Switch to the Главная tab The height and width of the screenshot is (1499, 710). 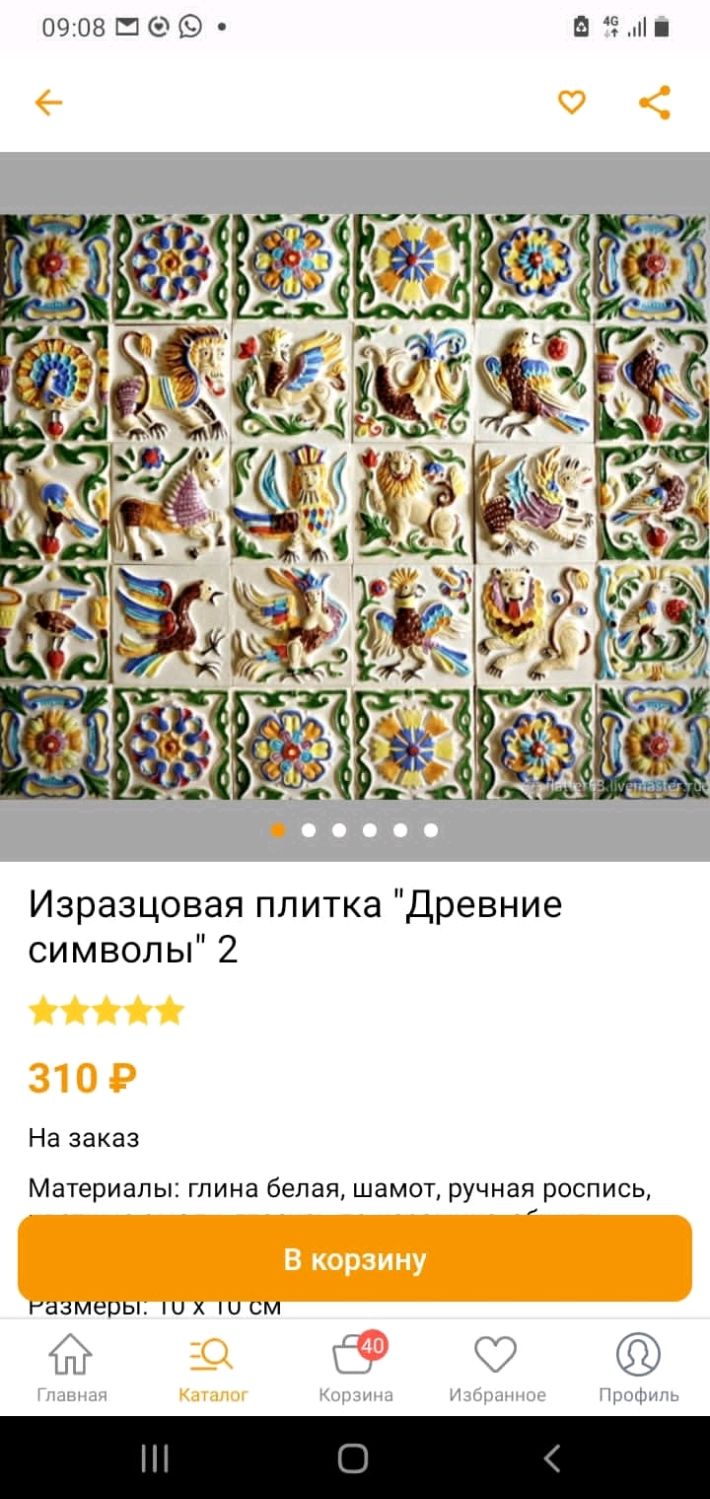tap(71, 1367)
